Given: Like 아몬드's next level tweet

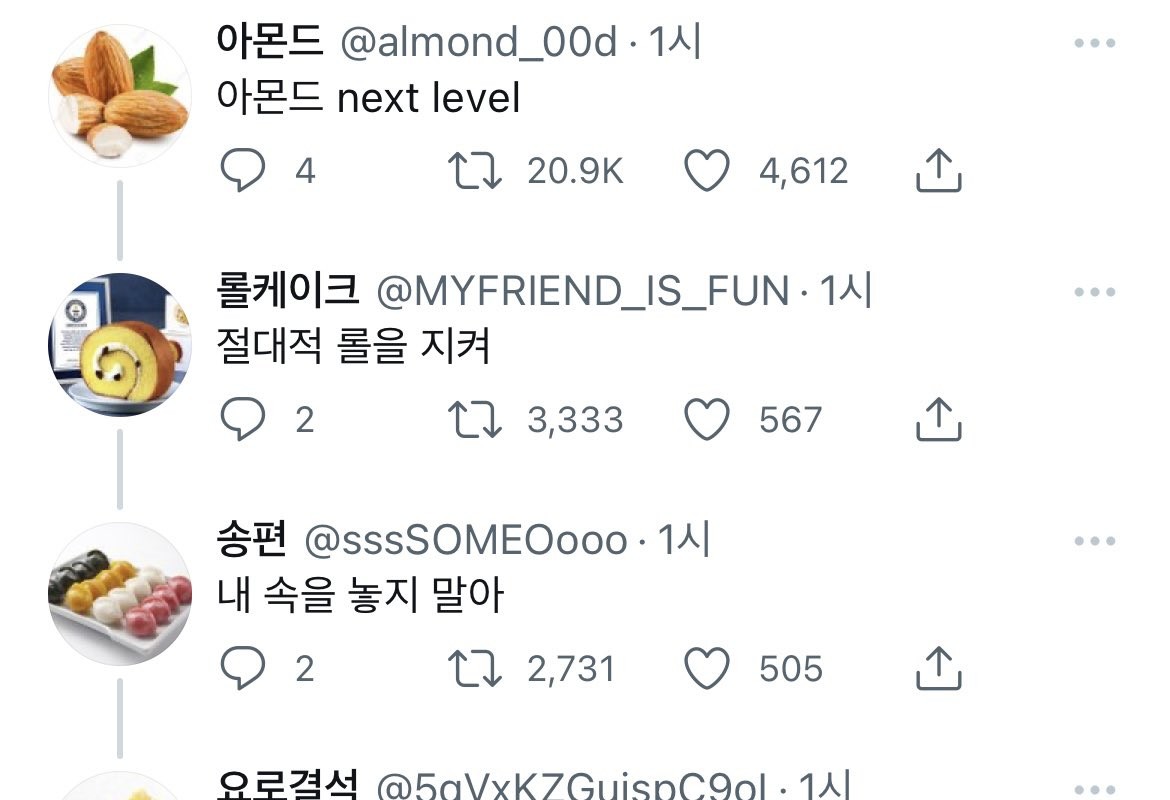Looking at the screenshot, I should click(x=707, y=171).
